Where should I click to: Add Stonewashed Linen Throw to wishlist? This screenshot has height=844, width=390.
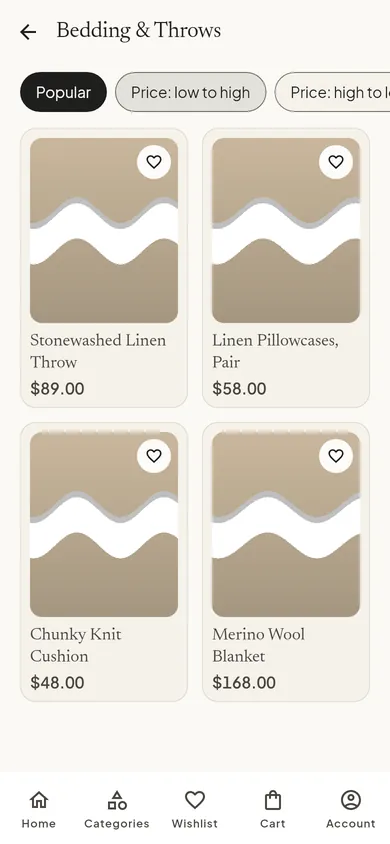coord(154,161)
